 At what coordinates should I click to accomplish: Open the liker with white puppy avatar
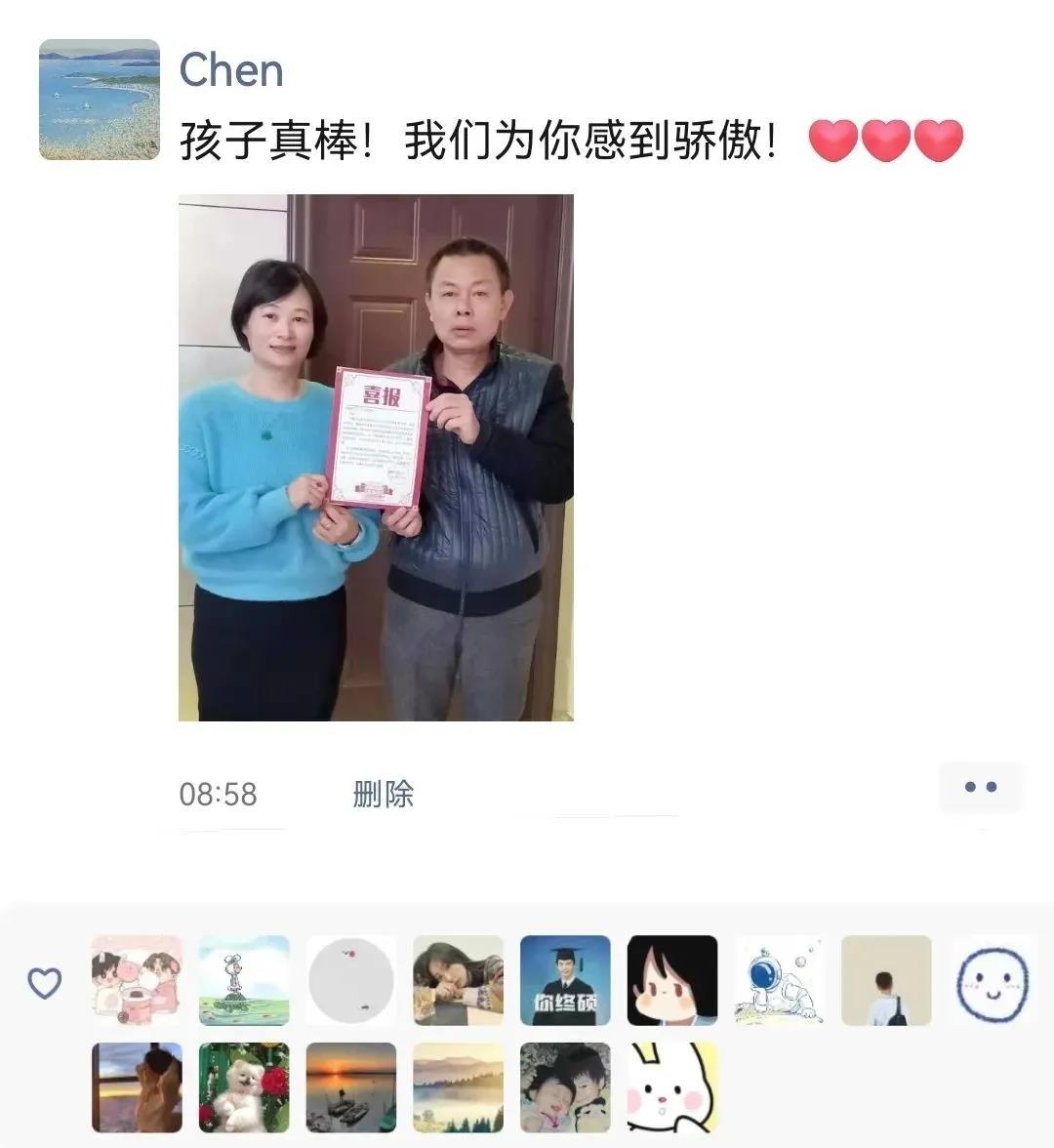[244, 1087]
